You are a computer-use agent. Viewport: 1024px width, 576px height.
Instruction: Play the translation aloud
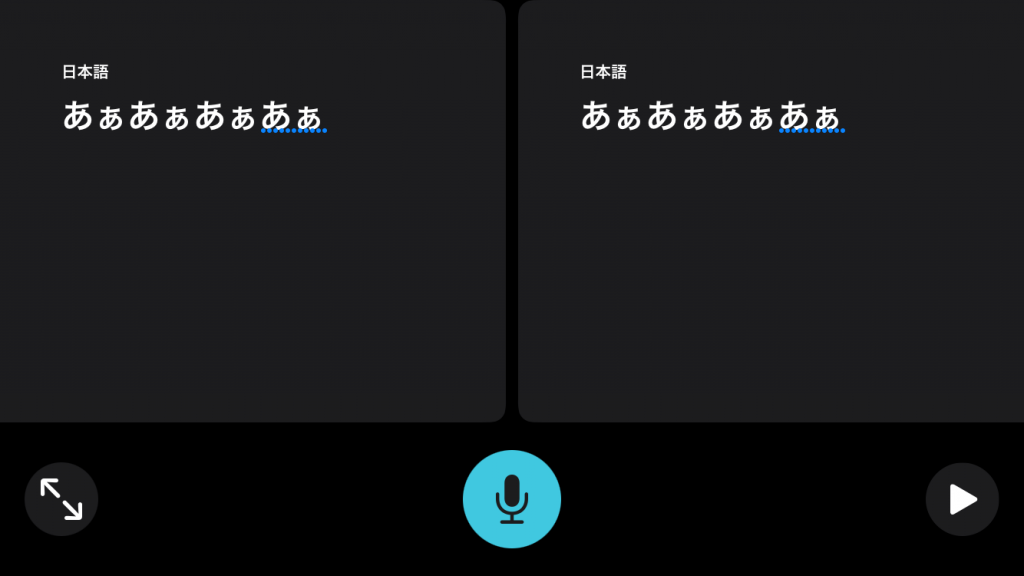(x=962, y=499)
